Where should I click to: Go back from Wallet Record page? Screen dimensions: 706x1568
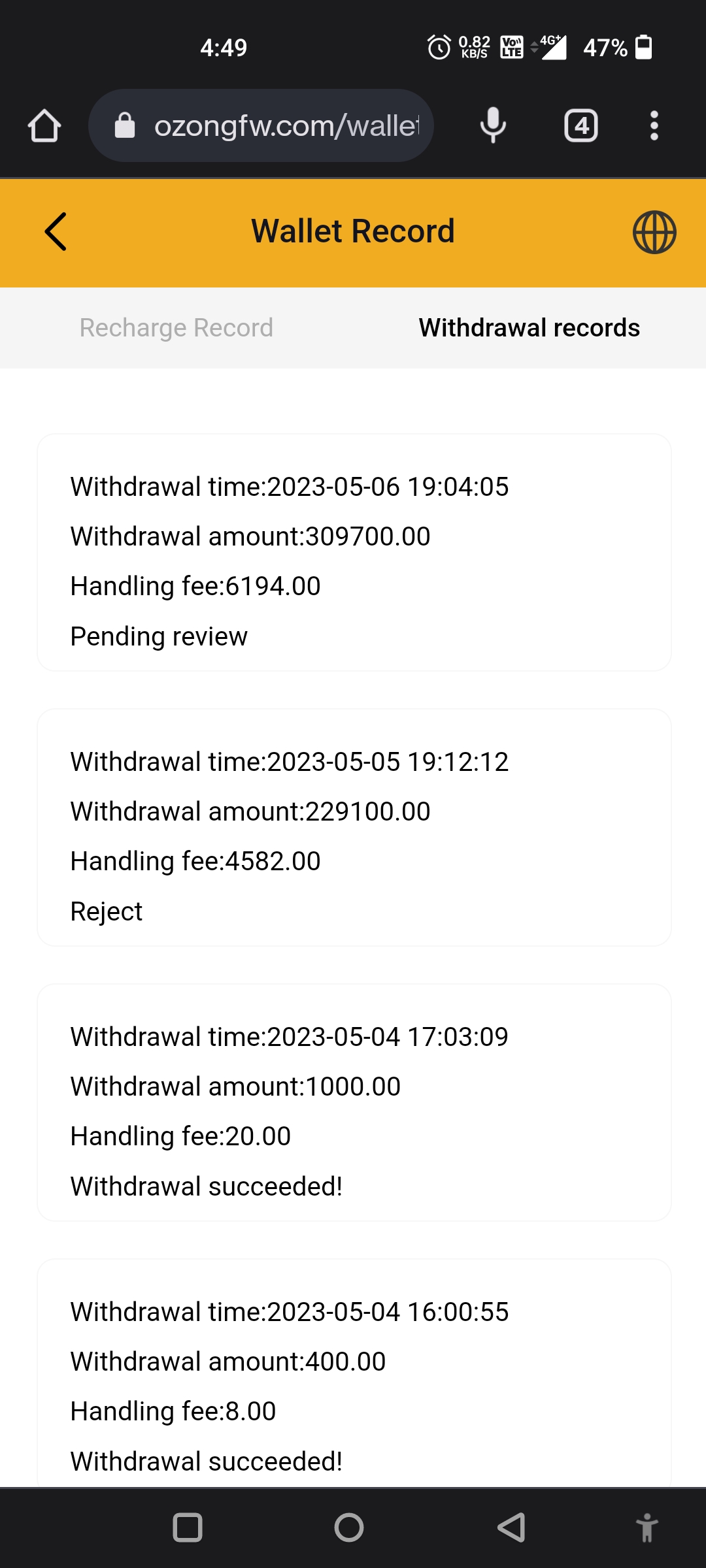coord(56,231)
